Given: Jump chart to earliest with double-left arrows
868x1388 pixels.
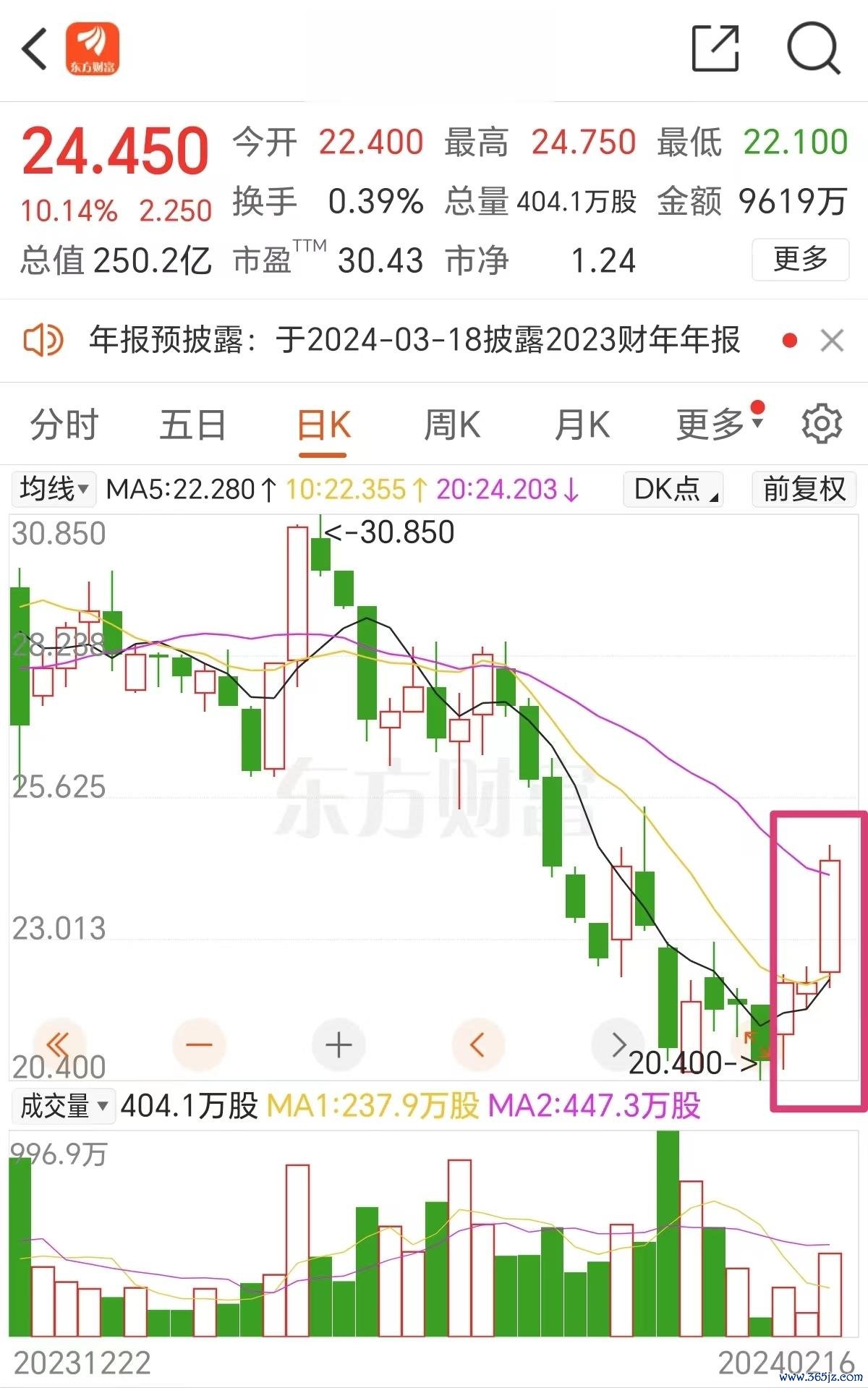Looking at the screenshot, I should click(x=58, y=1044).
